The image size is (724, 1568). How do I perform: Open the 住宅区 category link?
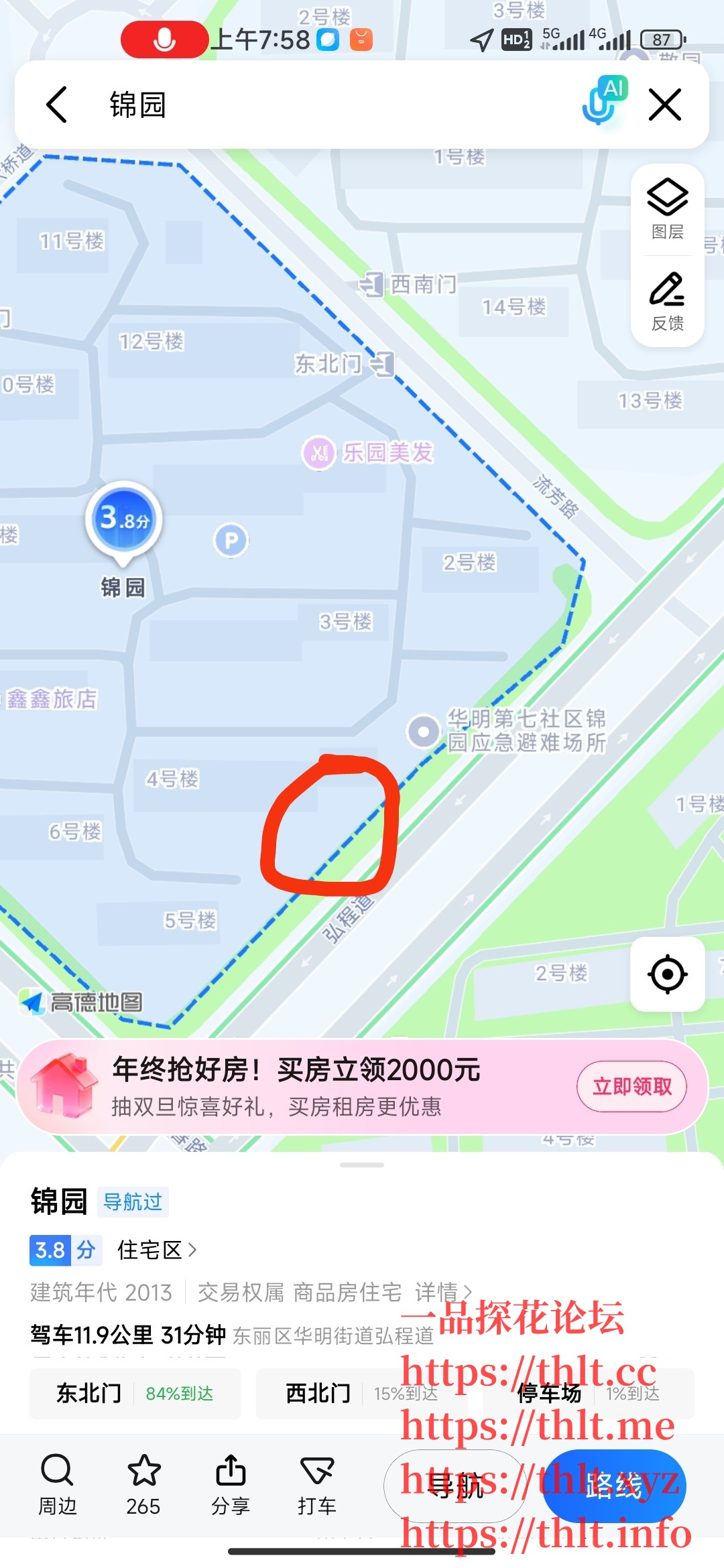coord(156,1250)
